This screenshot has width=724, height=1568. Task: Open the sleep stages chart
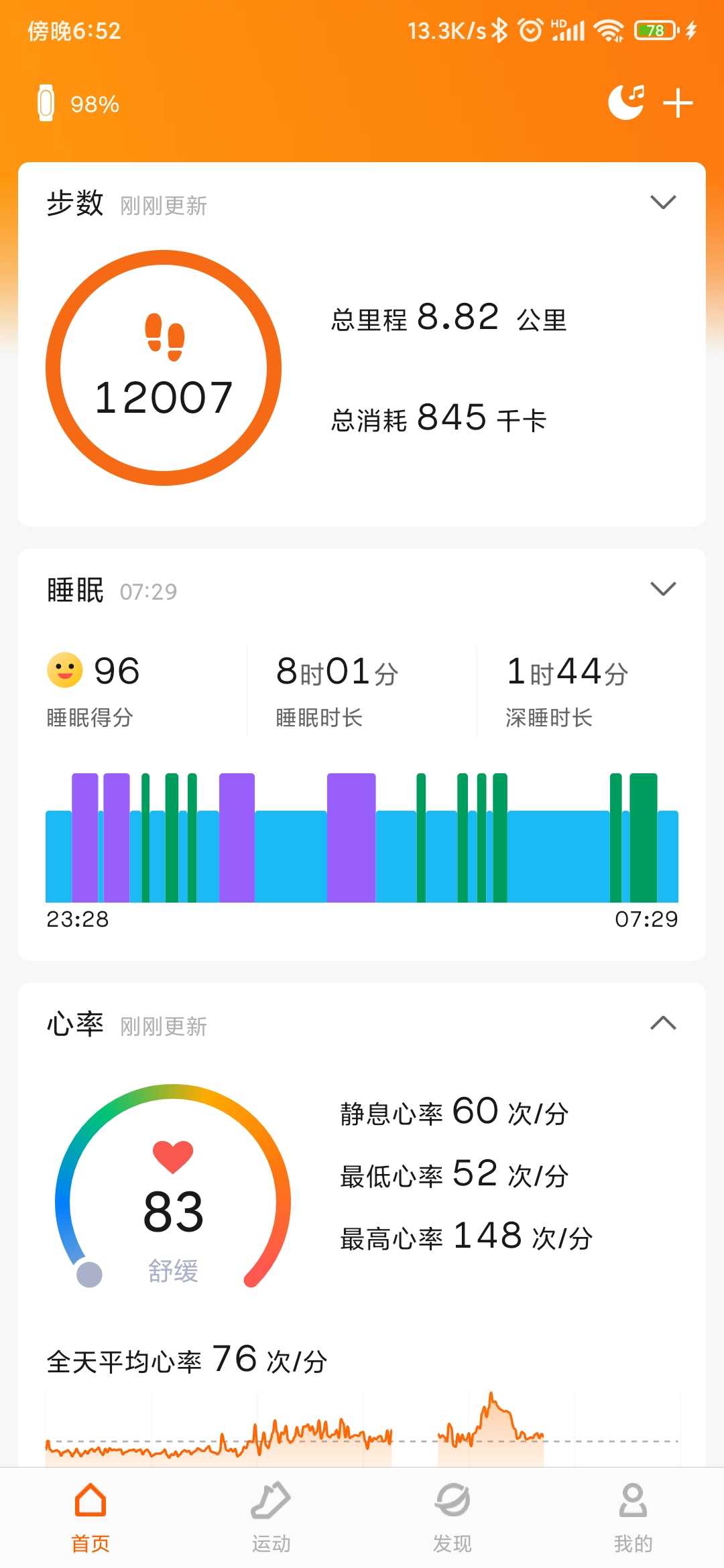pos(362,838)
